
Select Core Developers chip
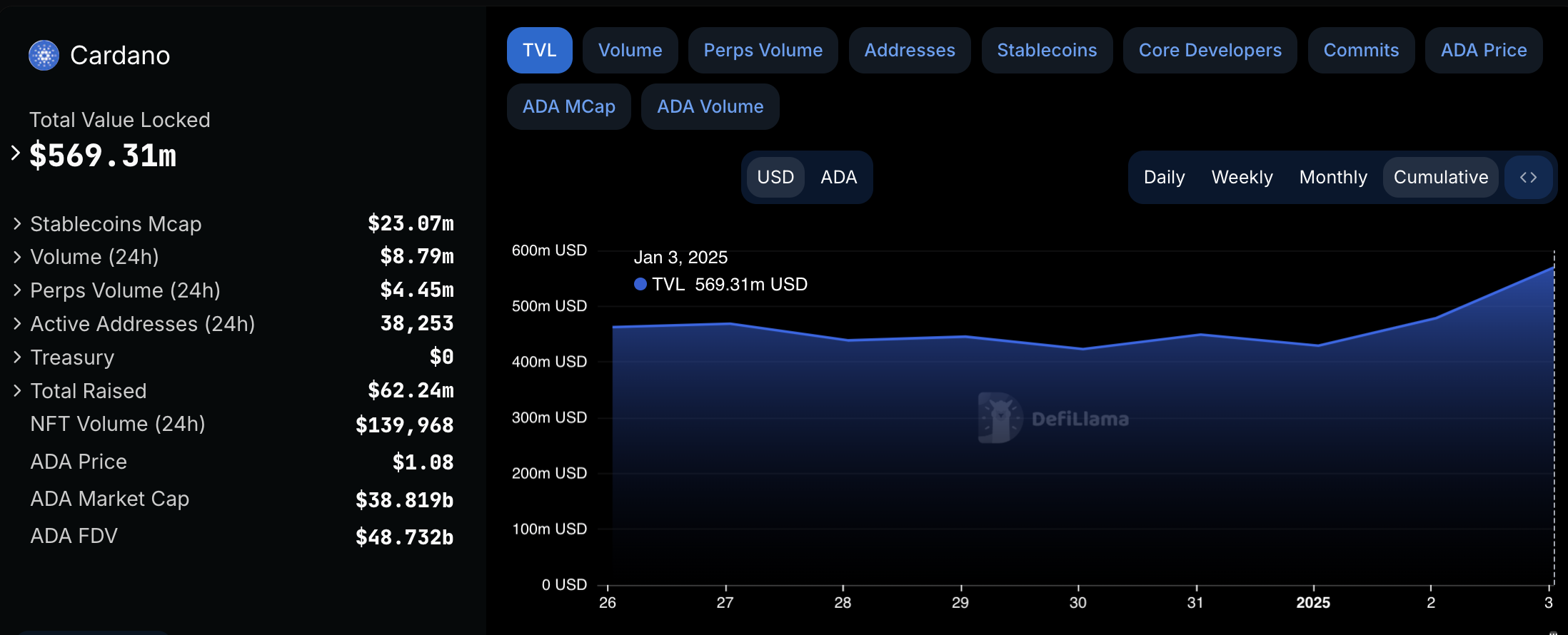(x=1210, y=50)
